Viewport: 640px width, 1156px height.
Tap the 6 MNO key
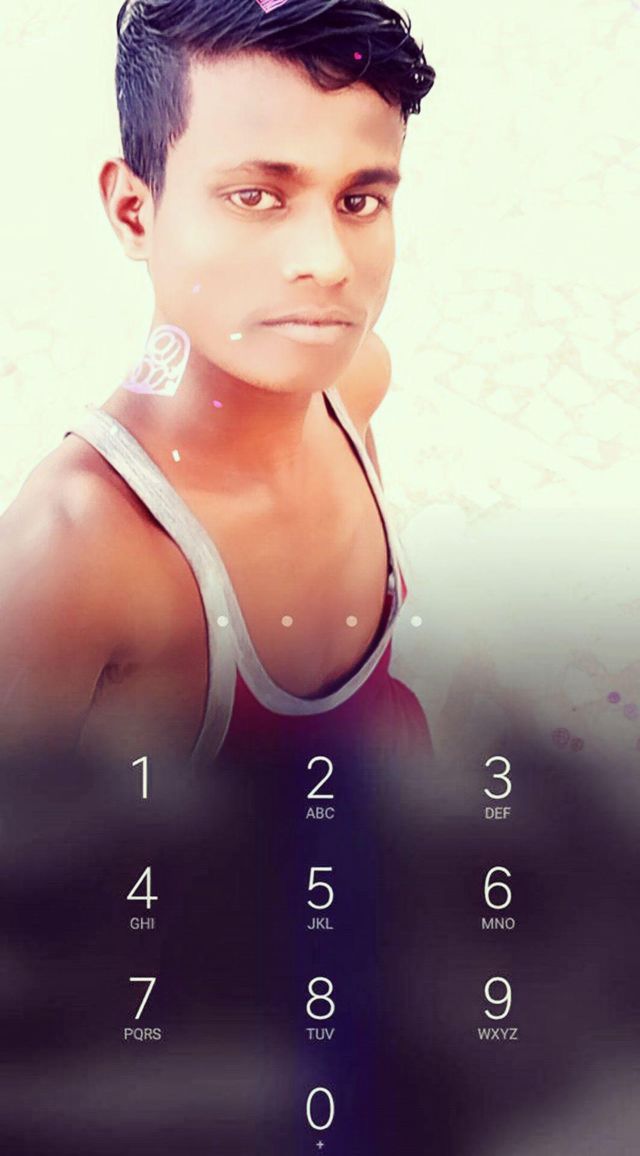click(x=497, y=897)
